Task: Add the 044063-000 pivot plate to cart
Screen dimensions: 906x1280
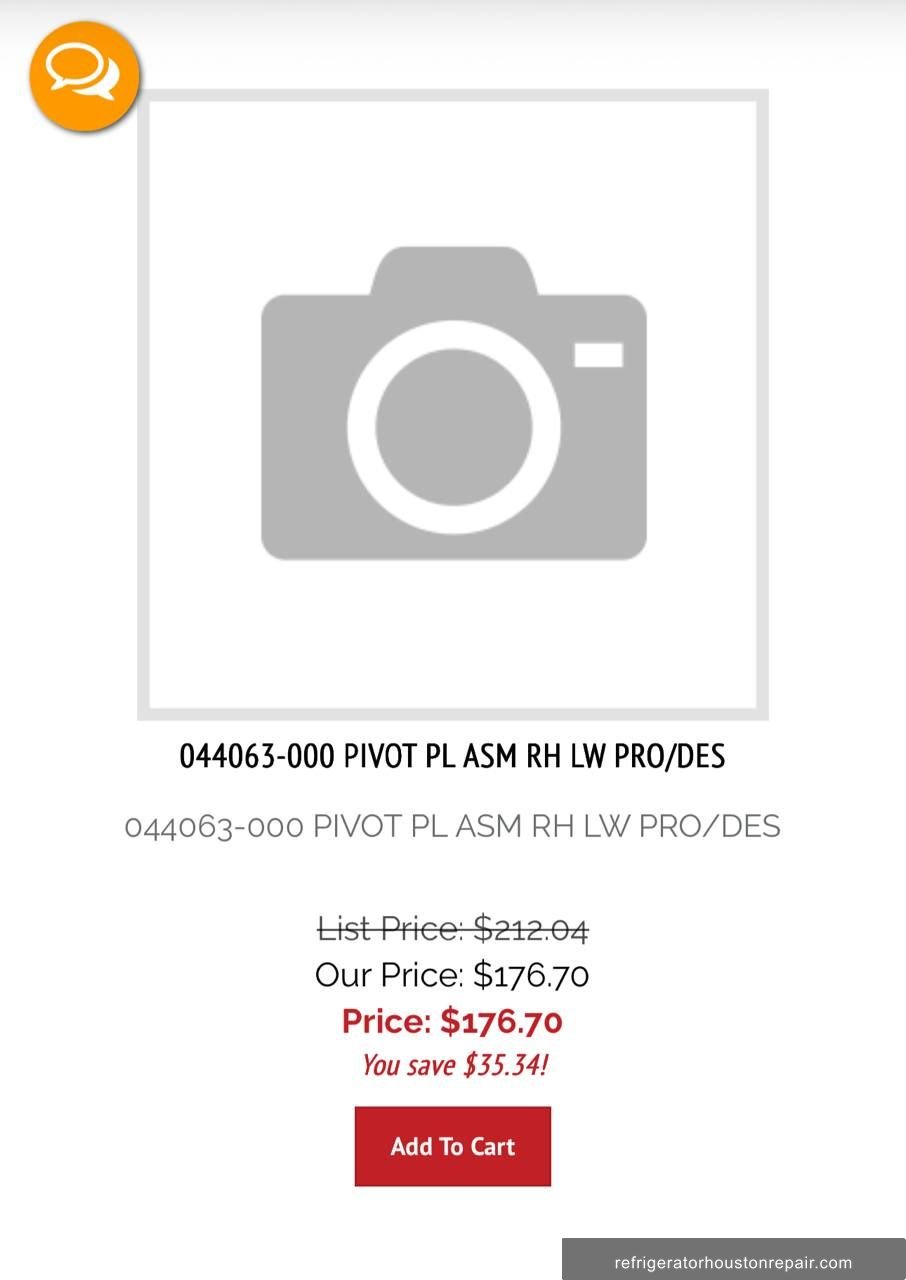Action: point(452,1146)
